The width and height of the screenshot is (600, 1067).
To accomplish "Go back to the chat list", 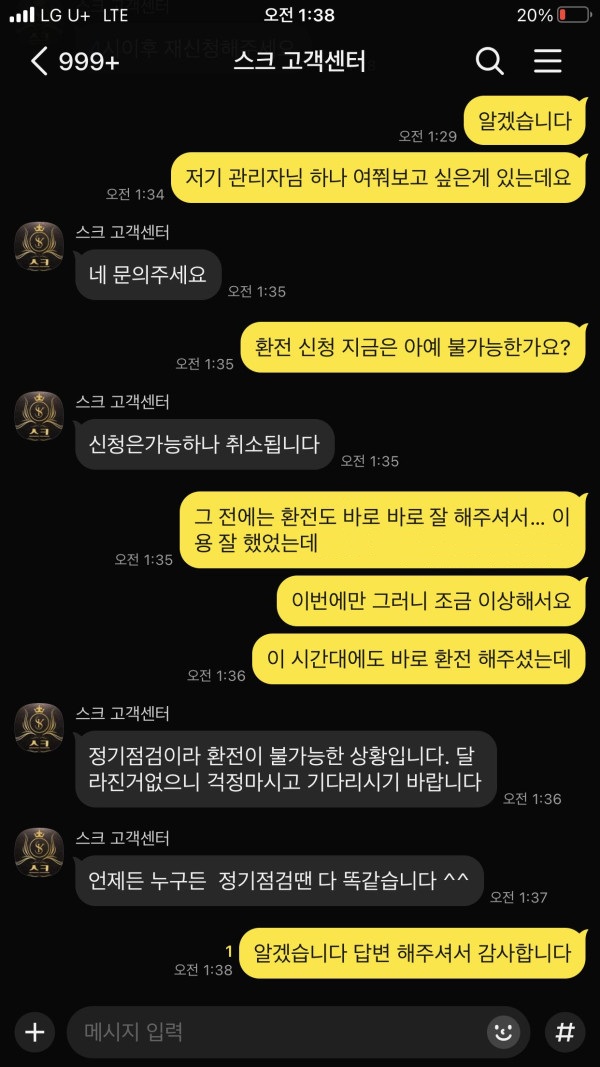I will click(40, 62).
